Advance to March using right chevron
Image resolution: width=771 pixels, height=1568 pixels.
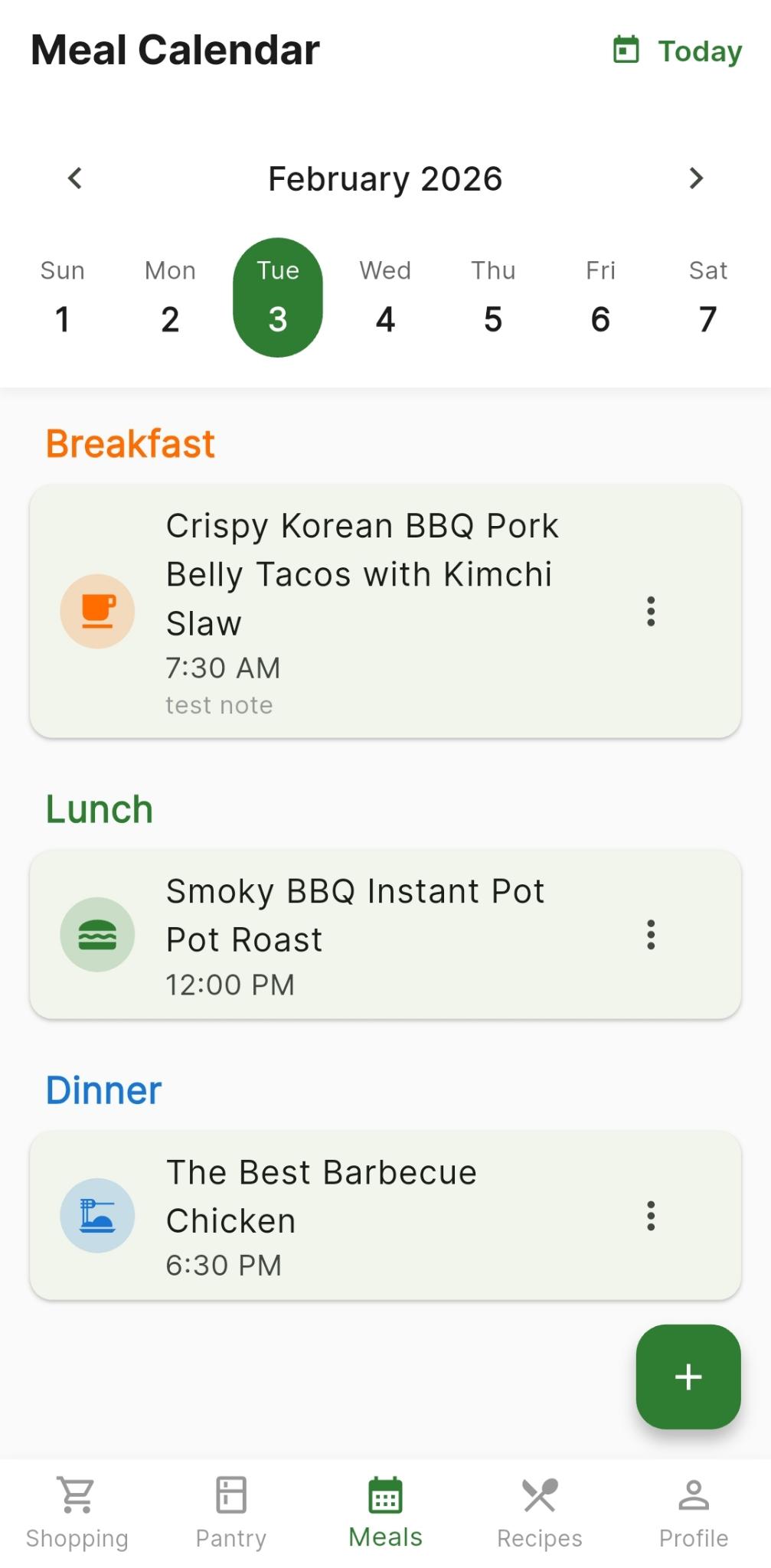[x=696, y=178]
